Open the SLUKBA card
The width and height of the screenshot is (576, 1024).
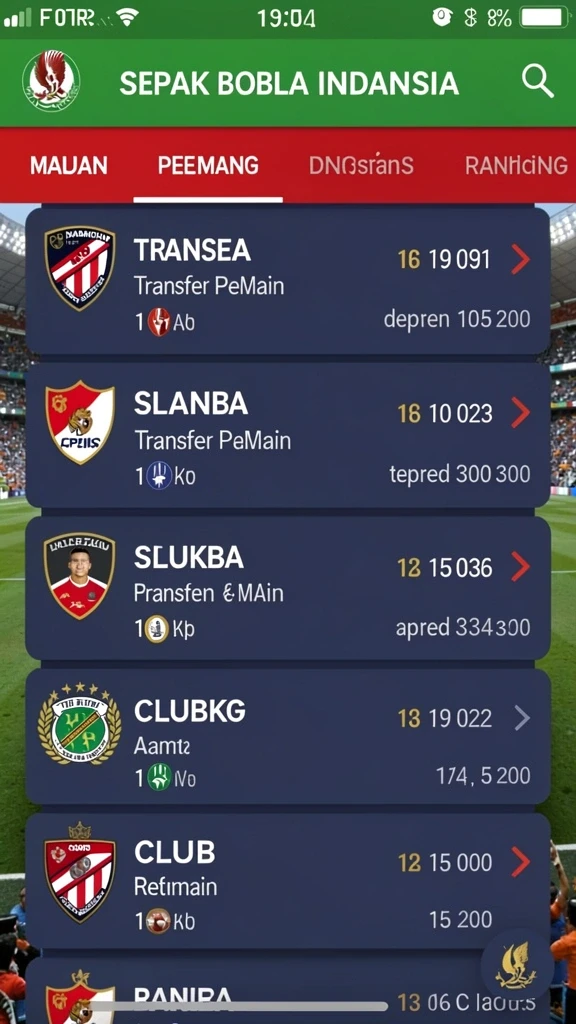tap(287, 588)
